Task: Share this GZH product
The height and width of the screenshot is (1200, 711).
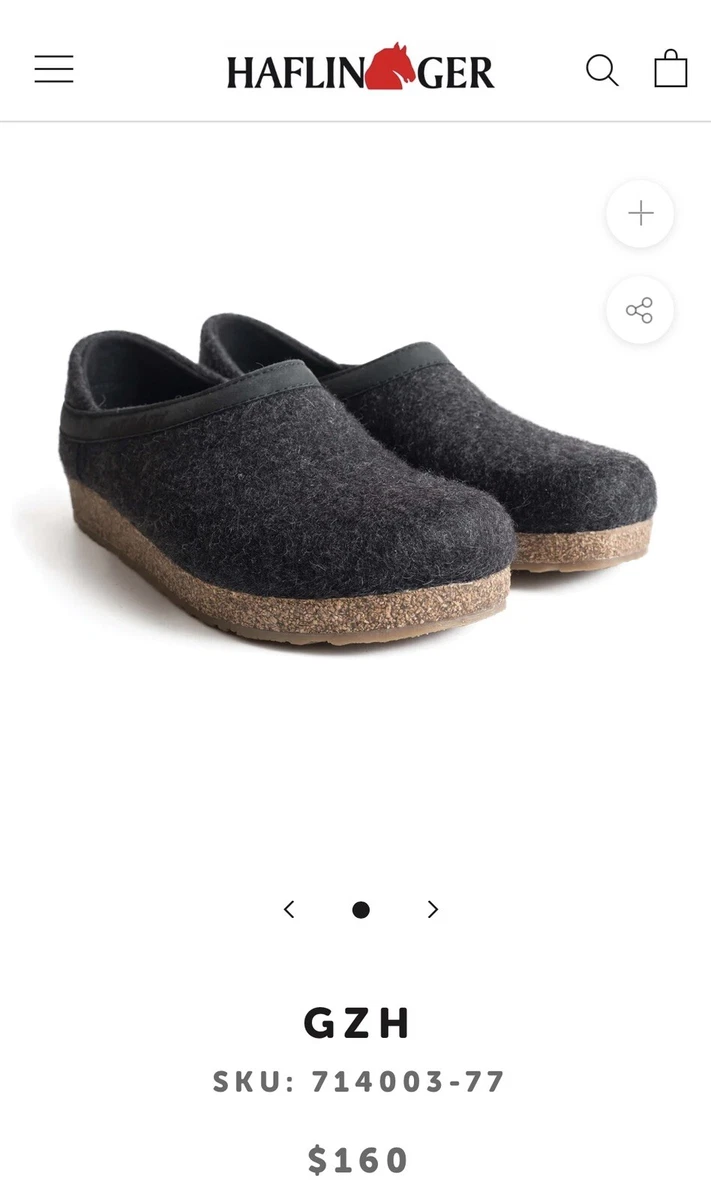Action: point(640,310)
